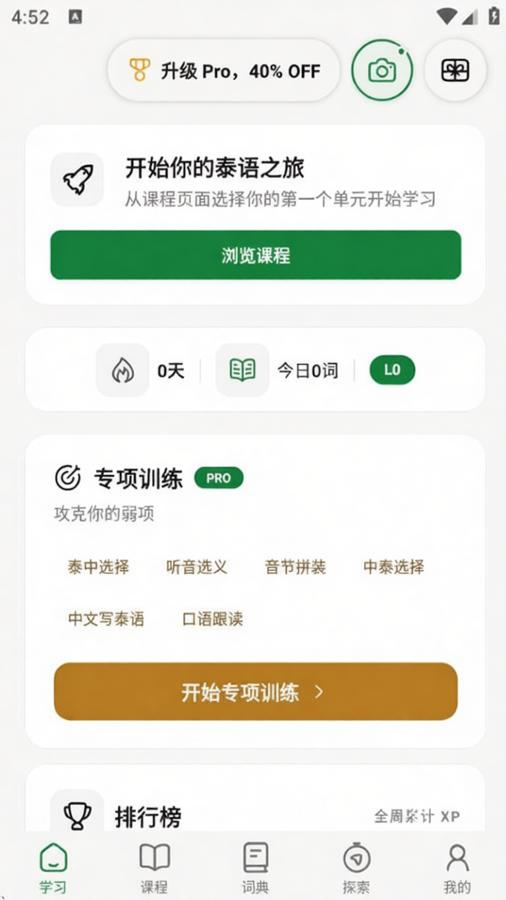Switch to the 词典 tab
Image resolution: width=506 pixels, height=900 pixels.
[x=255, y=867]
